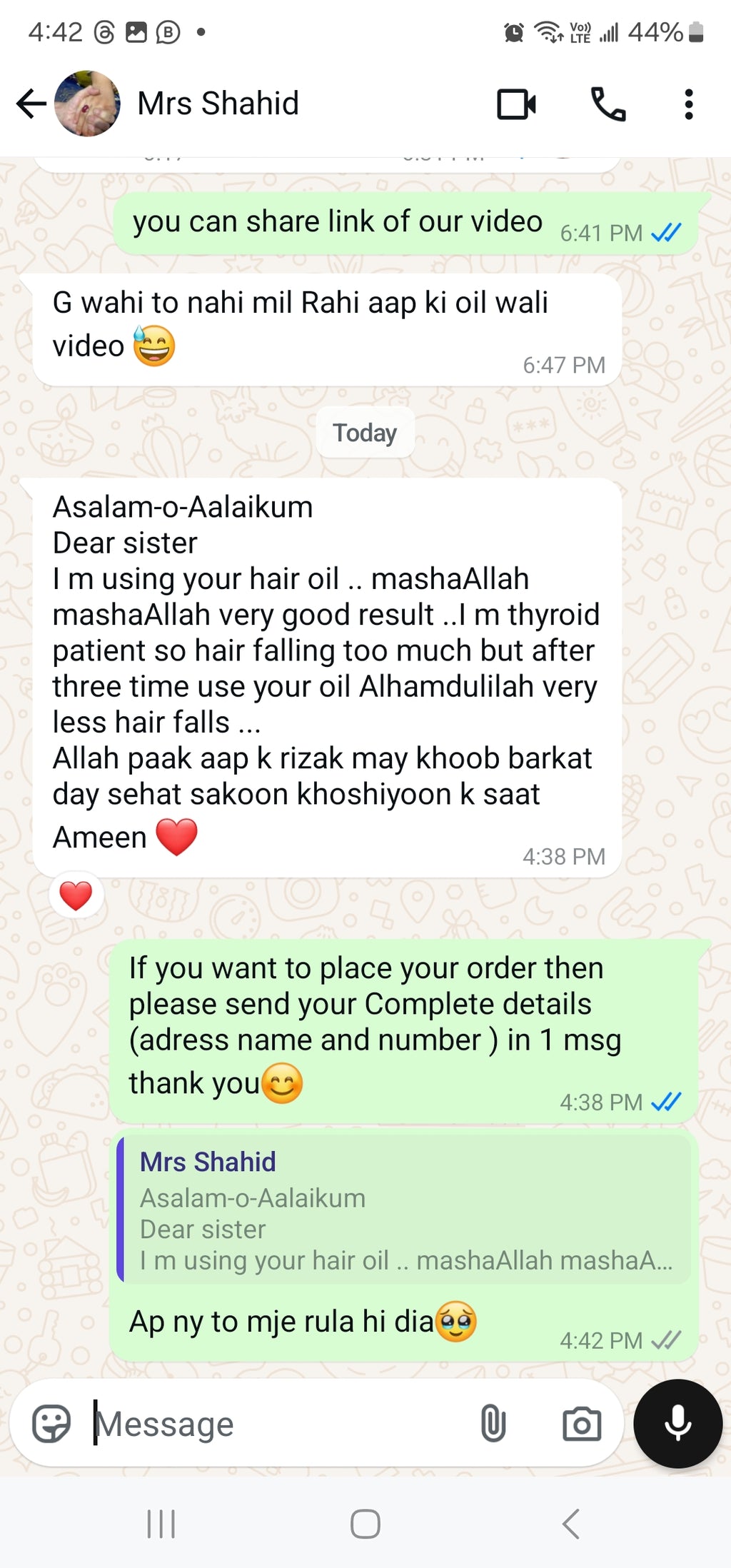Tap the heart reaction under the testimonial message
Image resolution: width=731 pixels, height=1568 pixels.
tap(75, 895)
